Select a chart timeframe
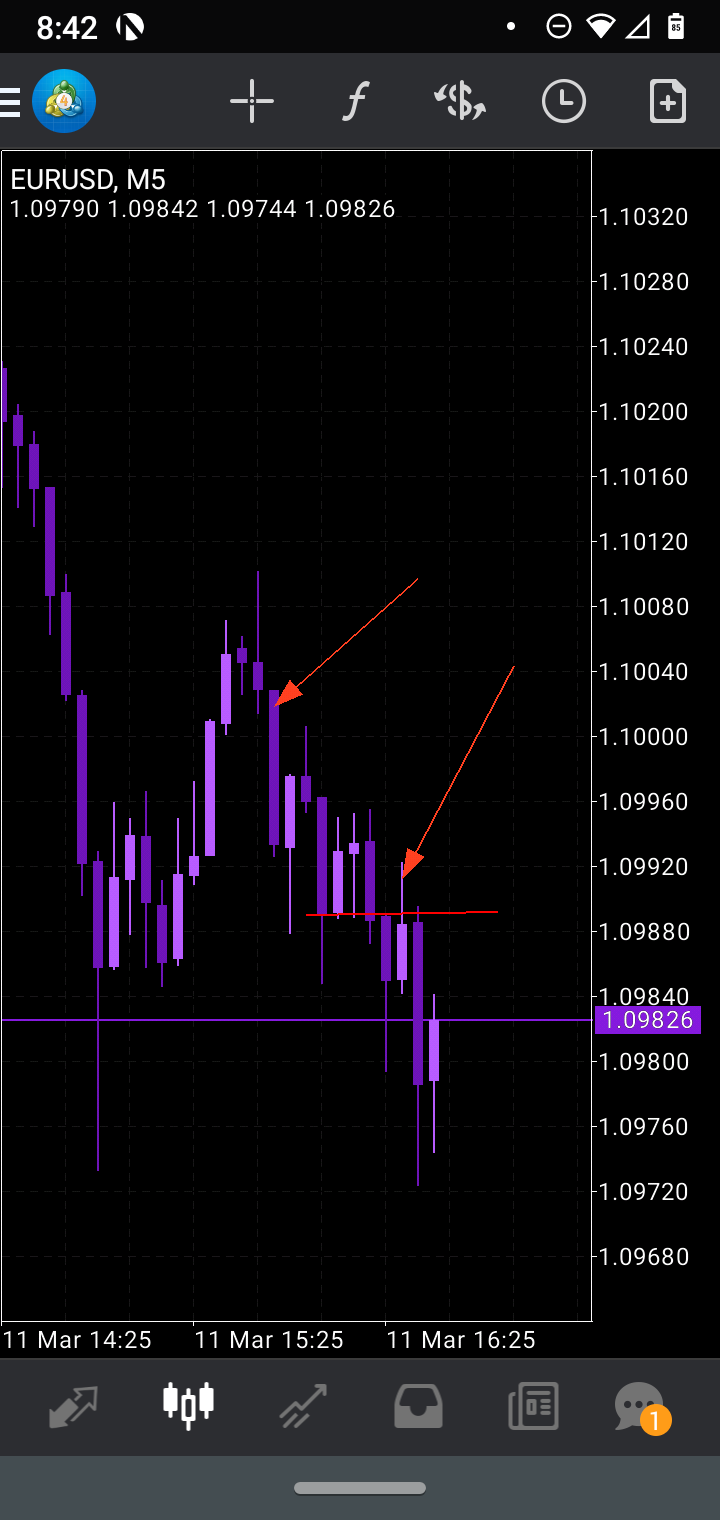The height and width of the screenshot is (1520, 720). pyautogui.click(x=564, y=102)
